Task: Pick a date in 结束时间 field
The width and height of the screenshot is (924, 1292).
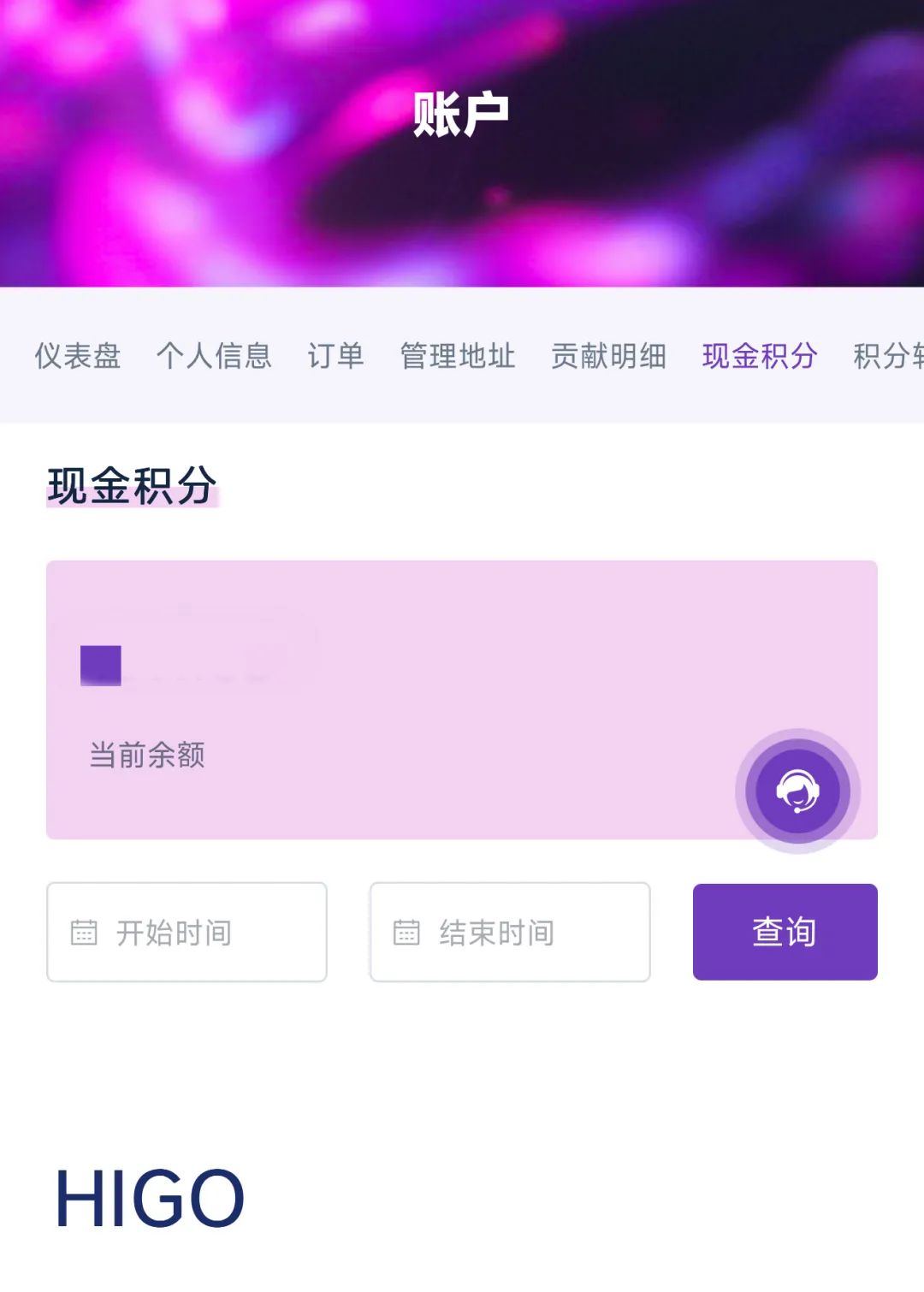Action: pyautogui.click(x=510, y=933)
